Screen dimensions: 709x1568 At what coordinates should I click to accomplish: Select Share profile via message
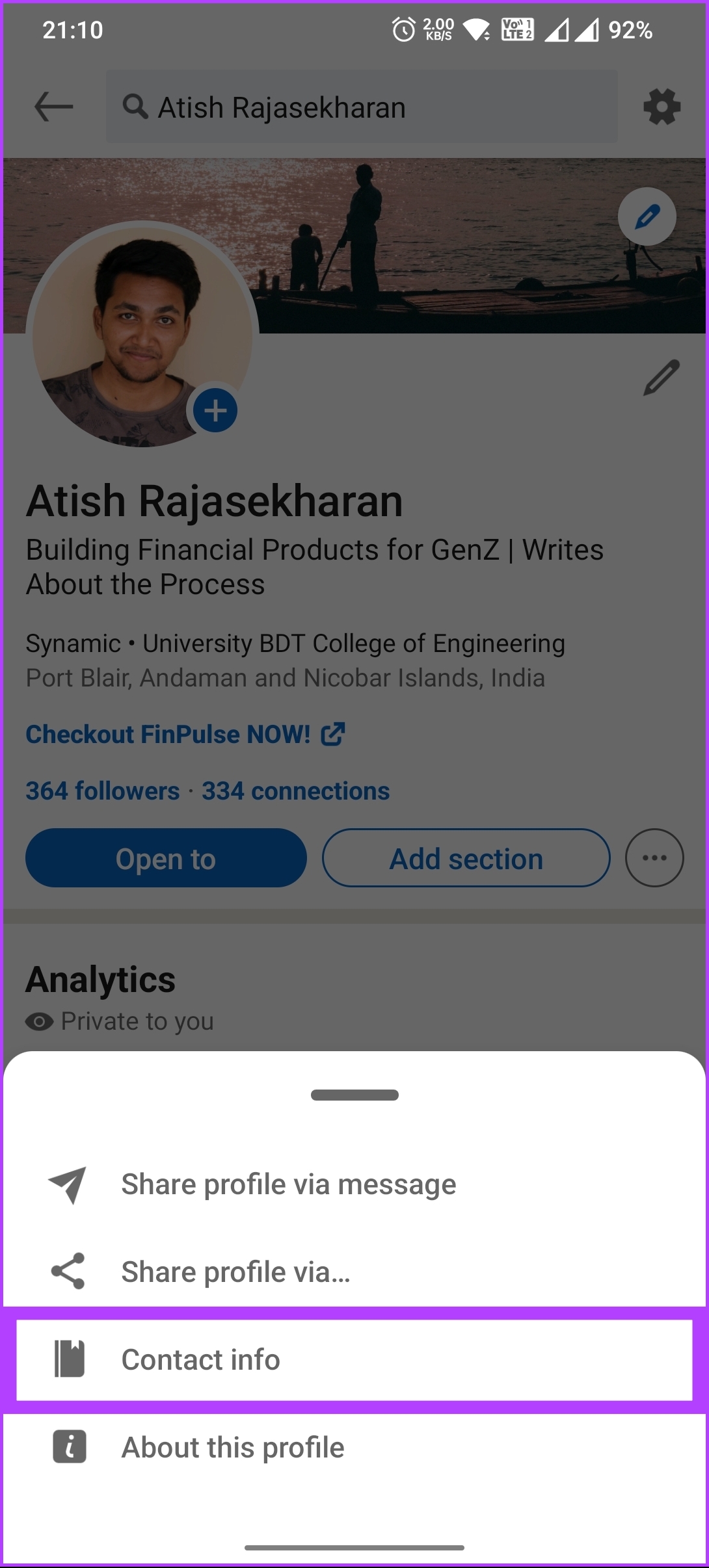coord(354,1184)
